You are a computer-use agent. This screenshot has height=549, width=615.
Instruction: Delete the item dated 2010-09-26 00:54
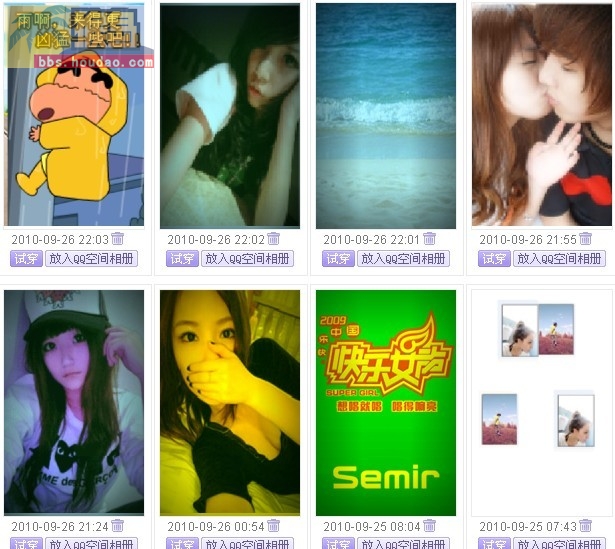(x=274, y=526)
